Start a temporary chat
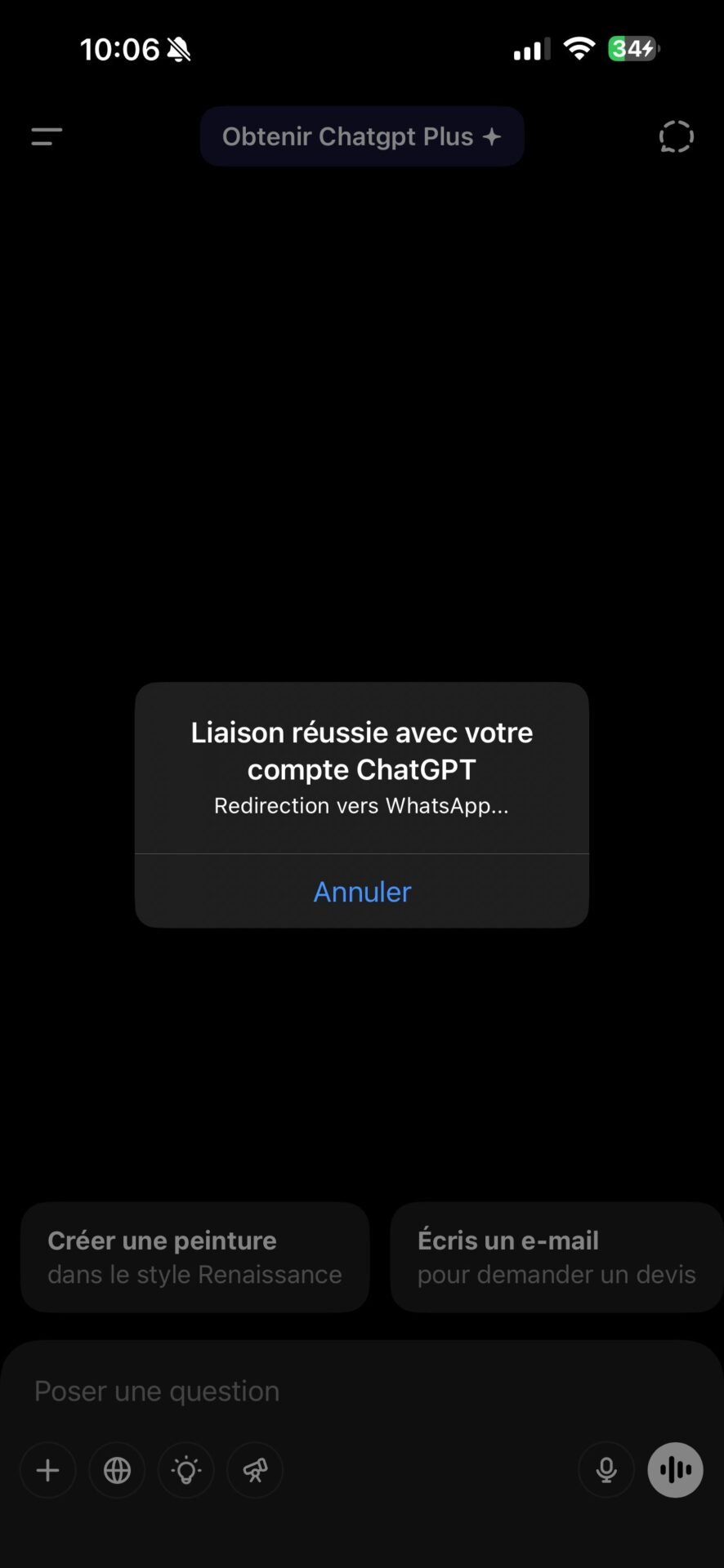This screenshot has height=1568, width=724. (x=676, y=136)
